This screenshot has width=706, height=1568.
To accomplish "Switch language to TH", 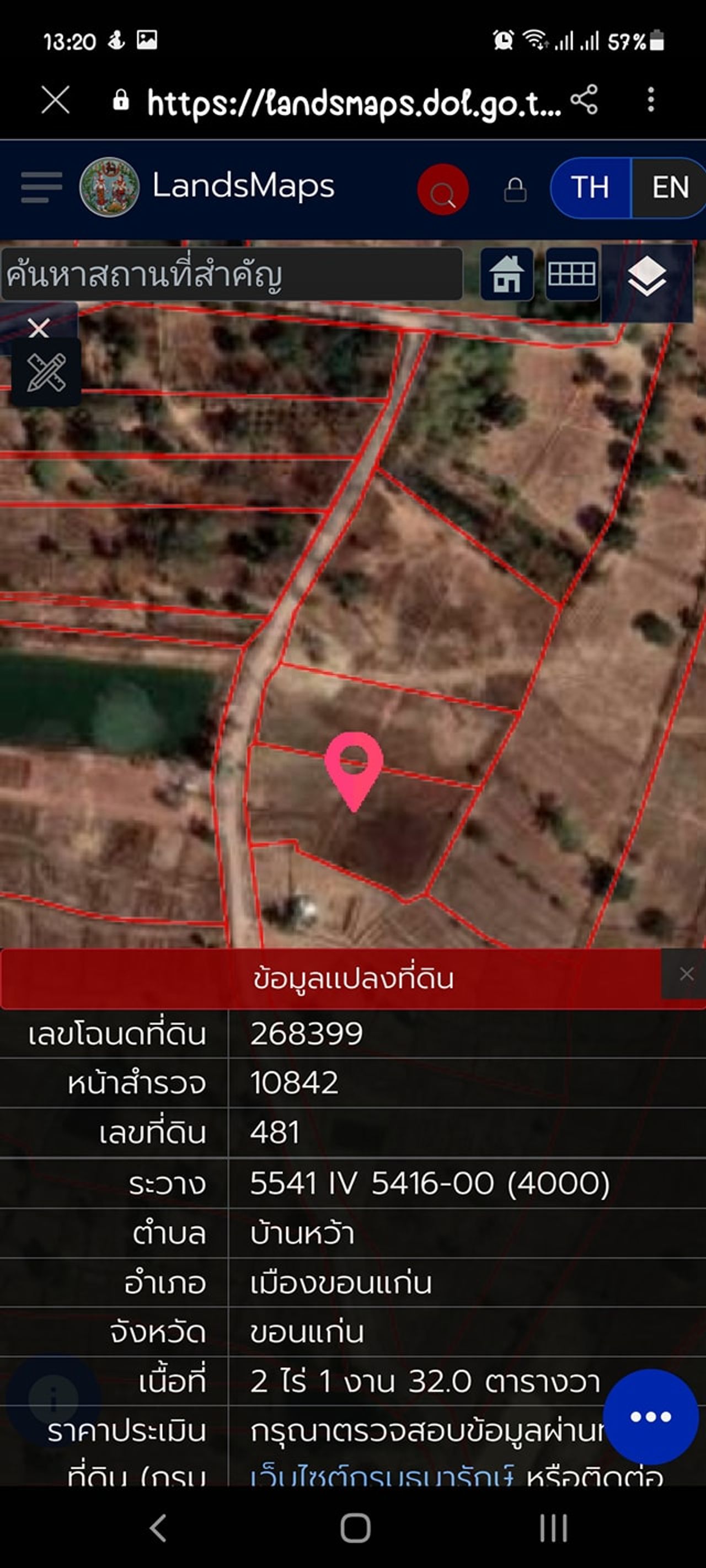I will coord(590,187).
